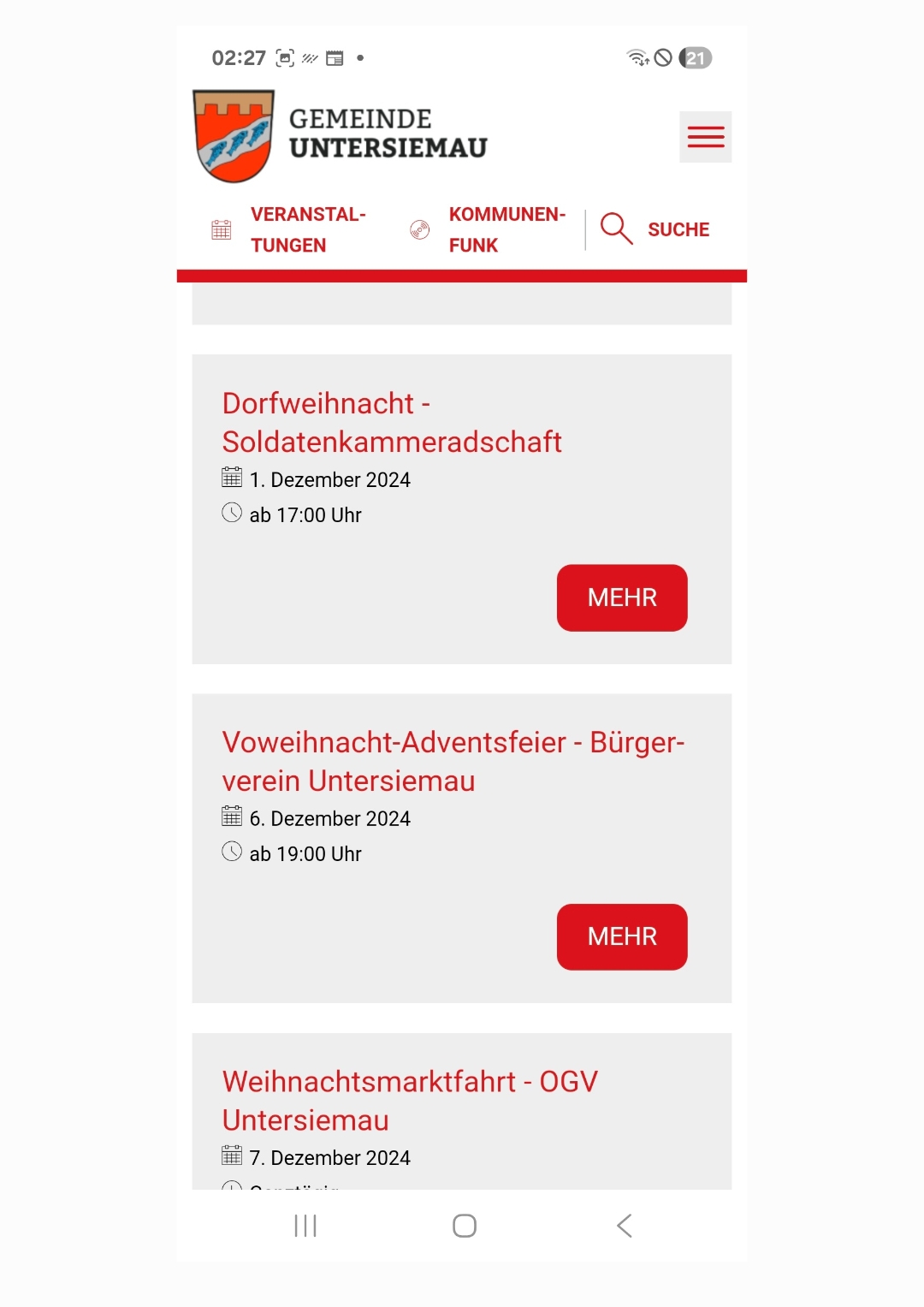Tap MEHR for Voweihnacht-Adventsfeier event

(x=622, y=936)
